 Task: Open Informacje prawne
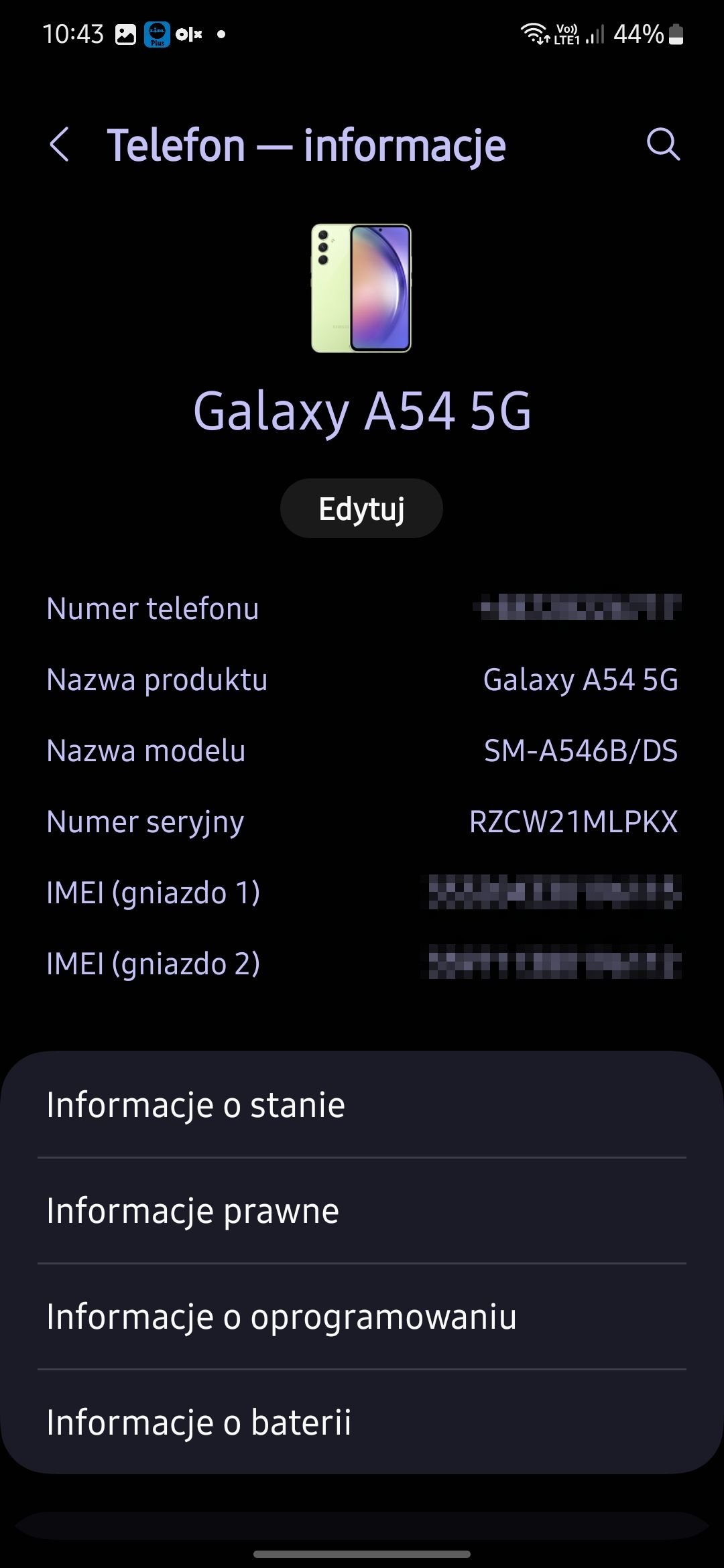point(362,1211)
